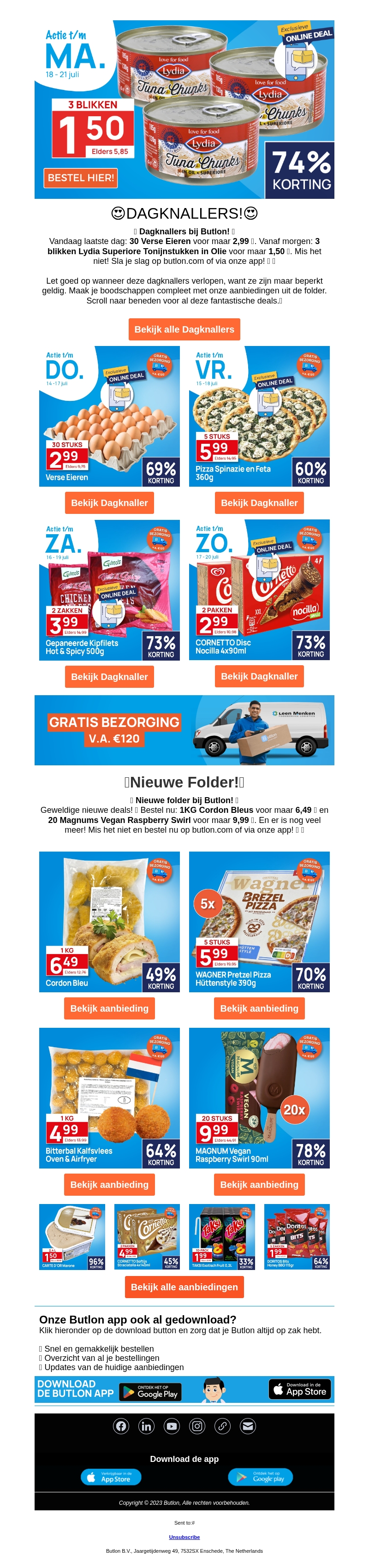This screenshot has height=1568, width=369.
Task: View the Cordon Bleu aanbieding
Action: pos(109,1008)
